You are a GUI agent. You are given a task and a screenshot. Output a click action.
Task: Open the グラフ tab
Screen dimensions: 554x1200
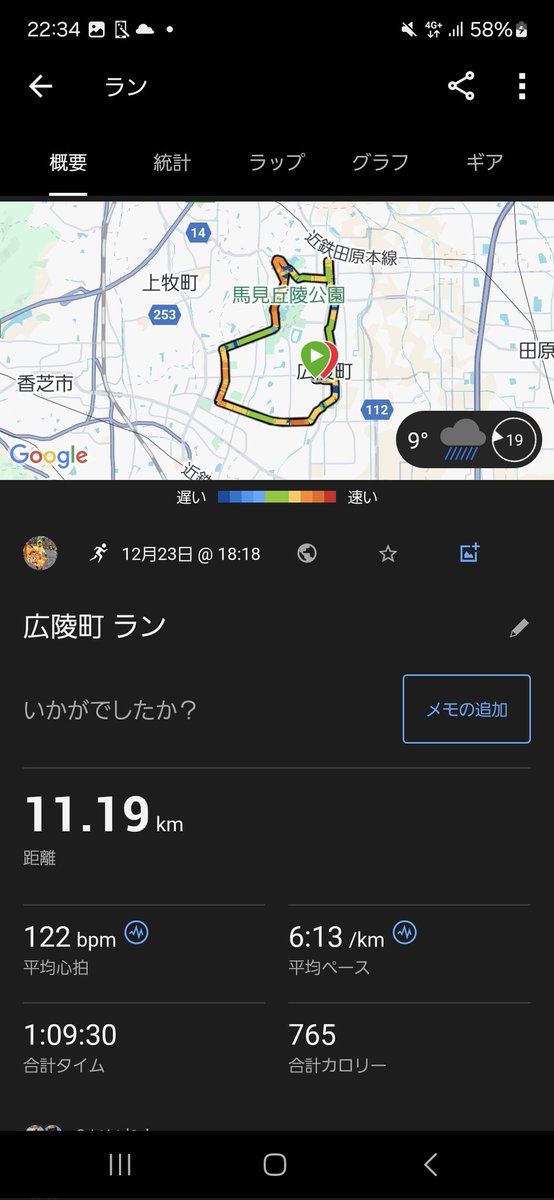click(x=379, y=162)
